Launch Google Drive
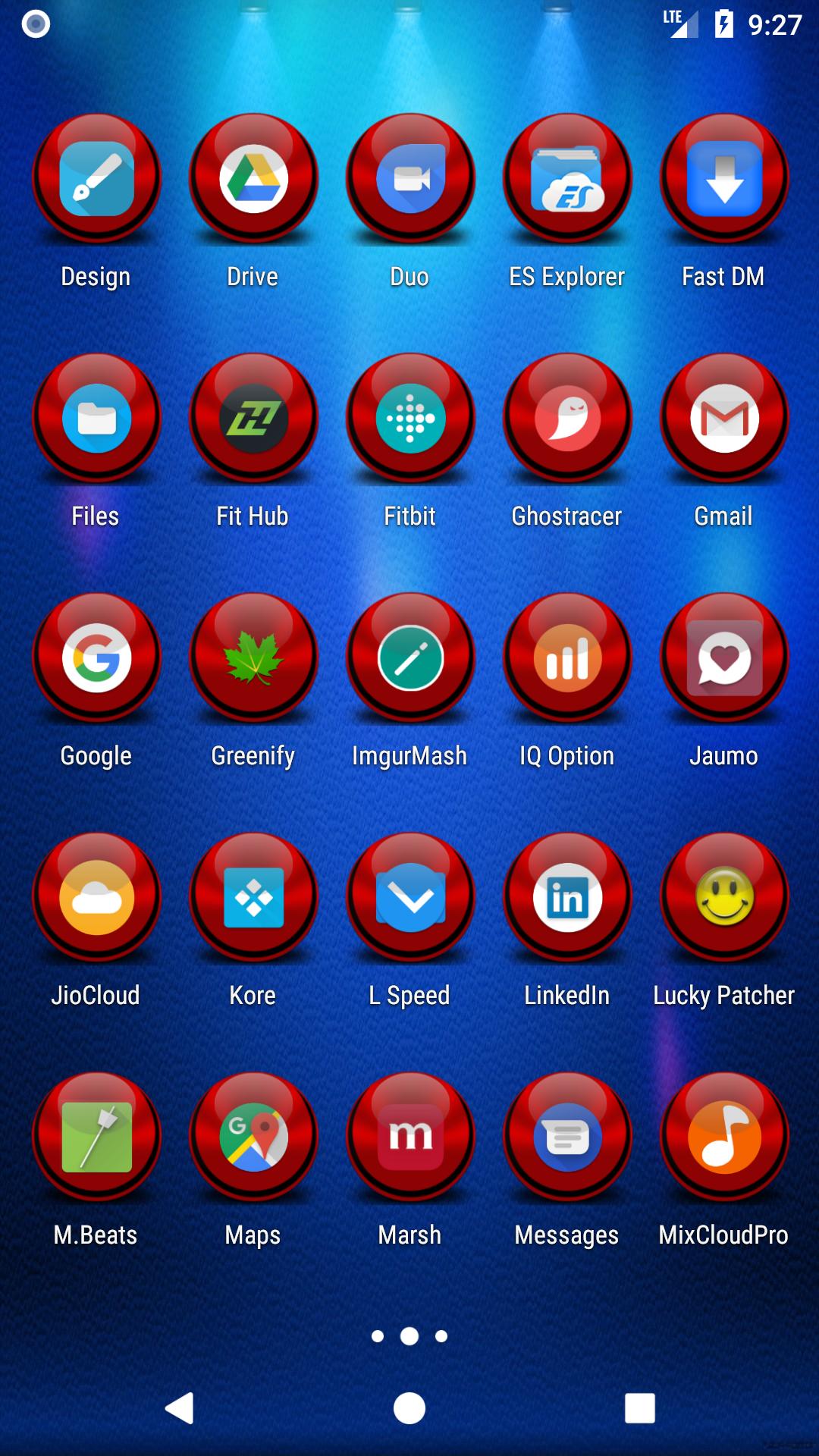Viewport: 819px width, 1456px height. tap(253, 179)
